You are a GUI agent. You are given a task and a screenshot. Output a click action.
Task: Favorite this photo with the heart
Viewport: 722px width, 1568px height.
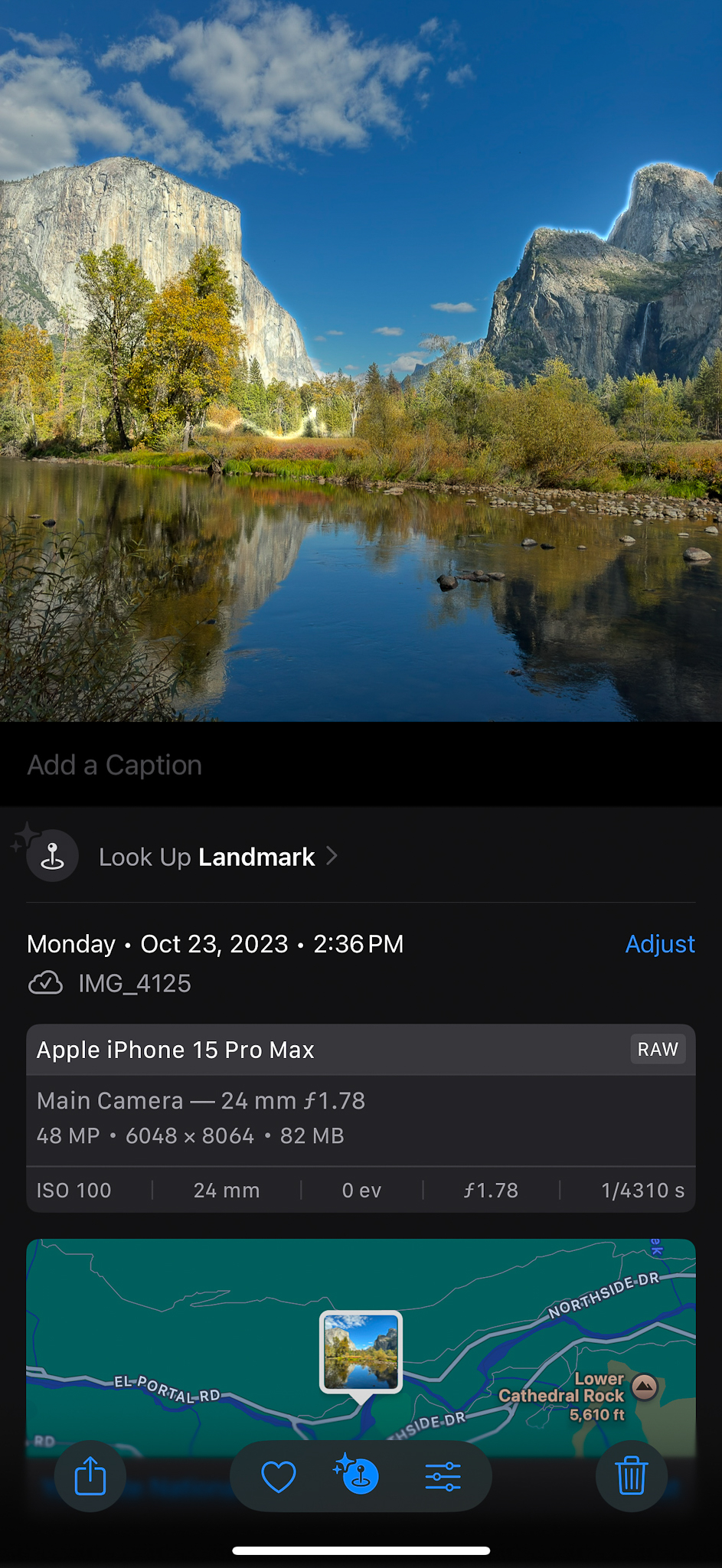click(x=279, y=1476)
